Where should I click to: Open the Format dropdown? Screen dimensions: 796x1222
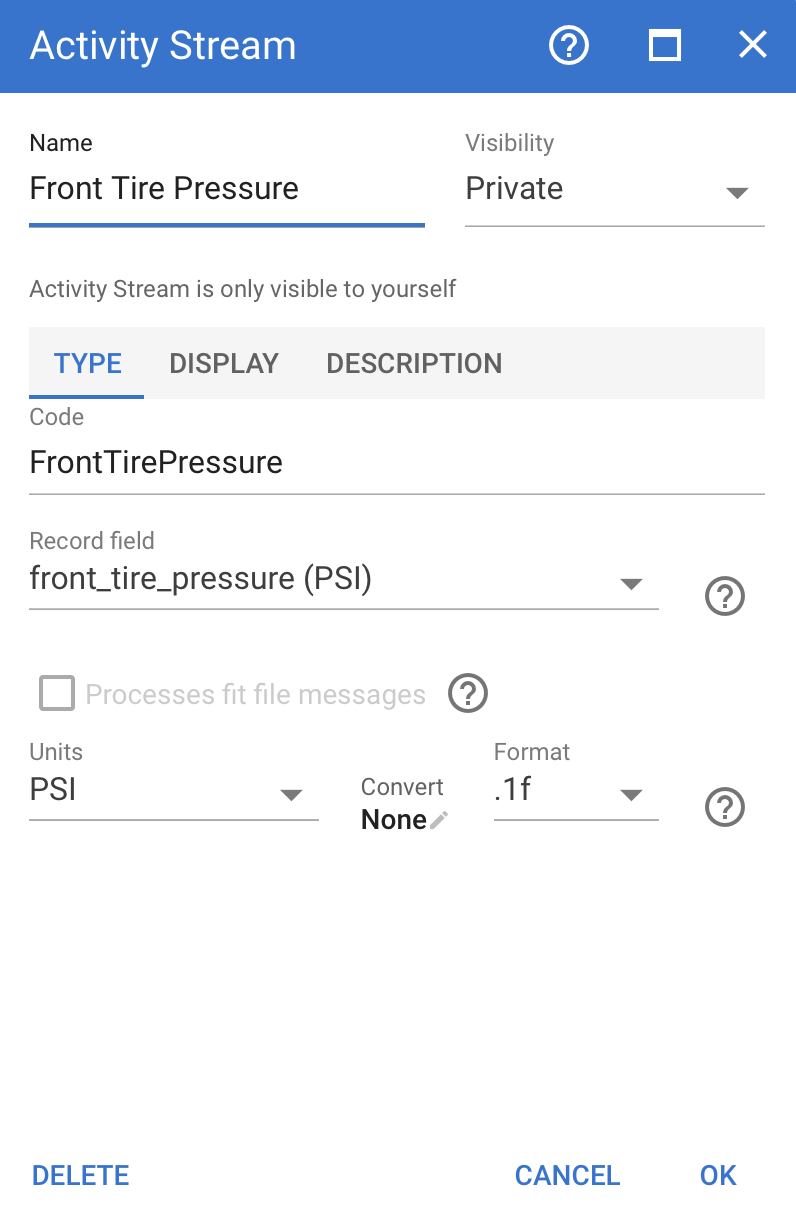(575, 791)
